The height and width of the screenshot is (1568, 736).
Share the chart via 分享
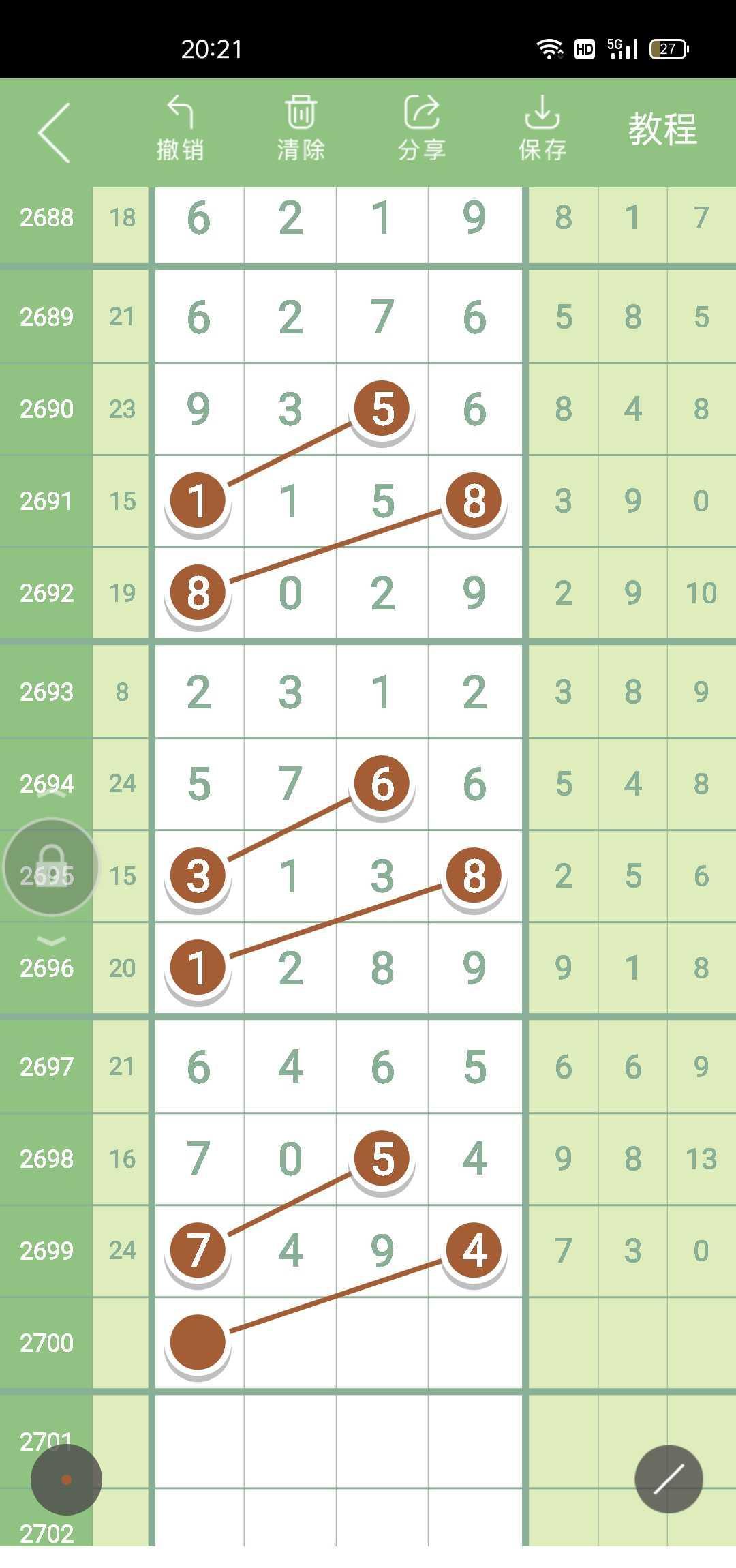coord(422,129)
